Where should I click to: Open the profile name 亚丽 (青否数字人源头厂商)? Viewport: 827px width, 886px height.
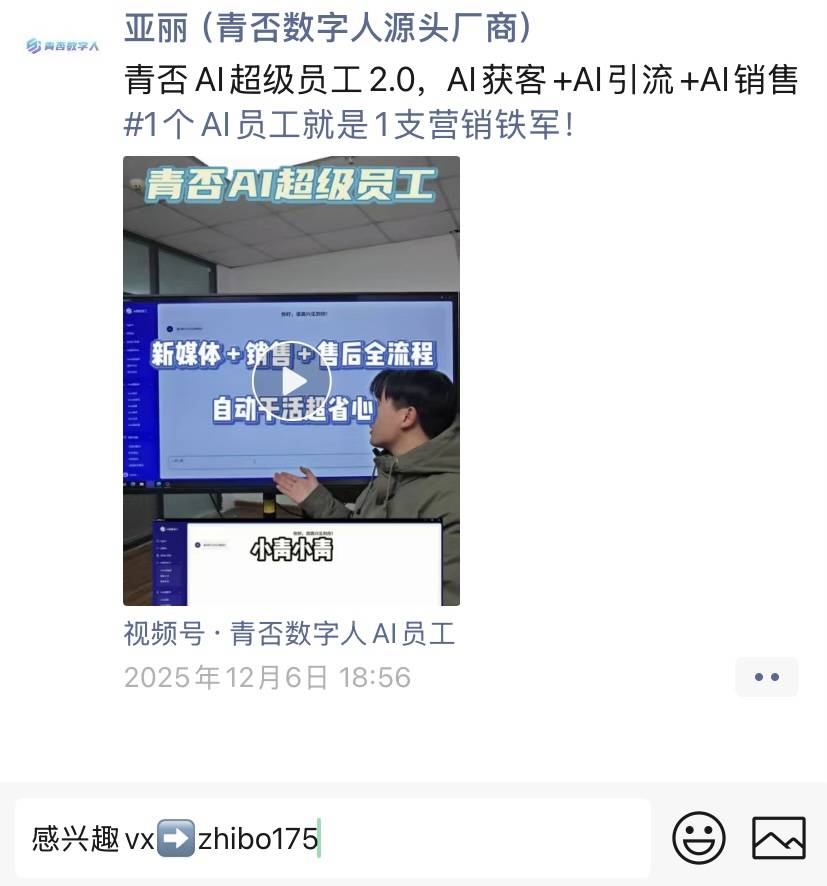(x=328, y=27)
